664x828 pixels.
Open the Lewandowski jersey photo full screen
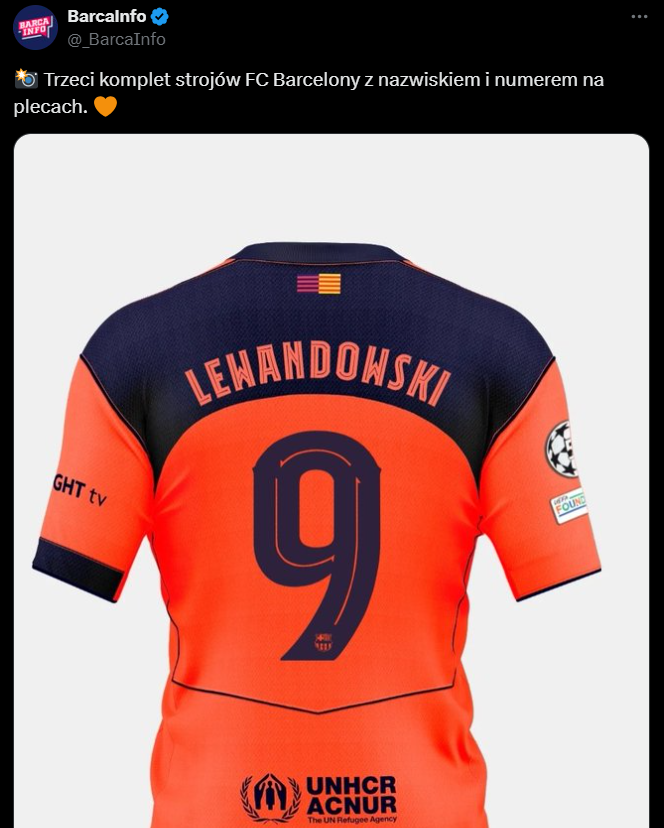pyautogui.click(x=331, y=480)
